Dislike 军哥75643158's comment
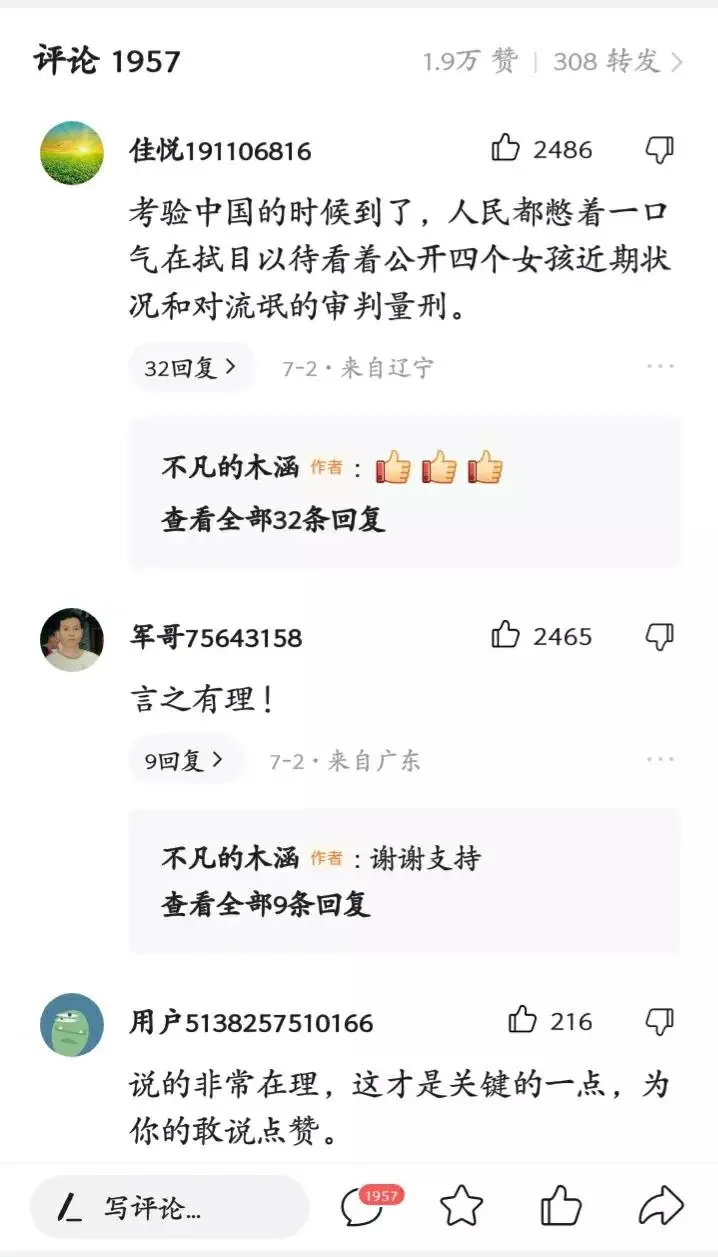Screen dimensions: 718x1257 tap(660, 636)
